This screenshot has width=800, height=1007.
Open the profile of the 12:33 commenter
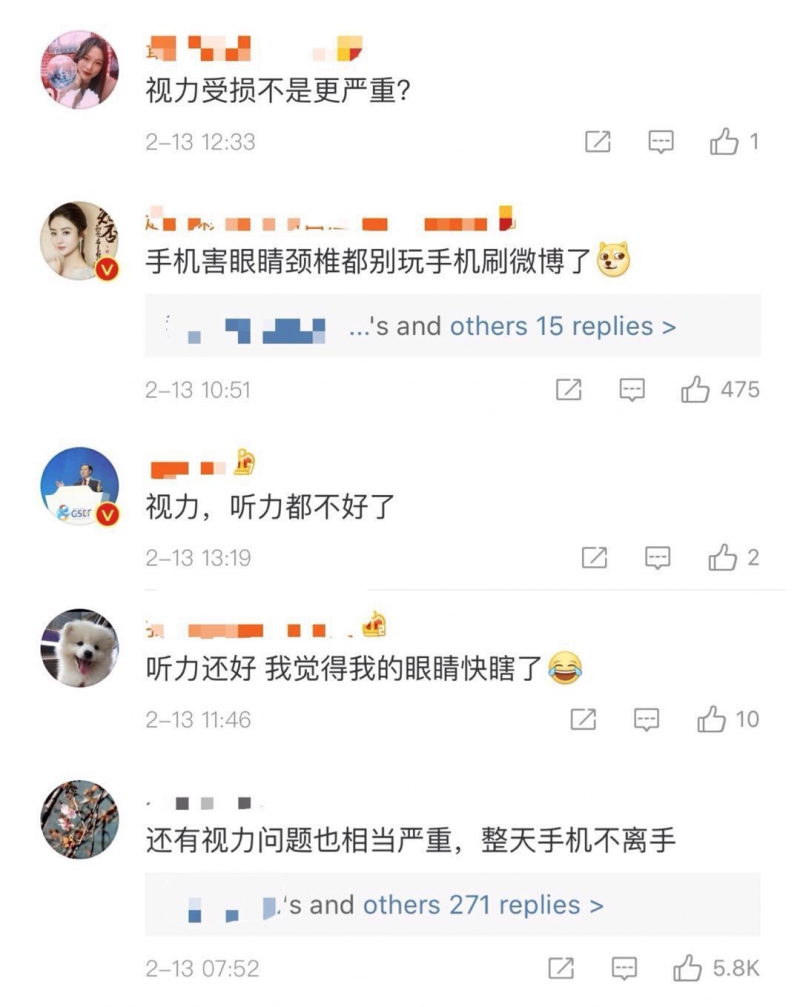[79, 69]
